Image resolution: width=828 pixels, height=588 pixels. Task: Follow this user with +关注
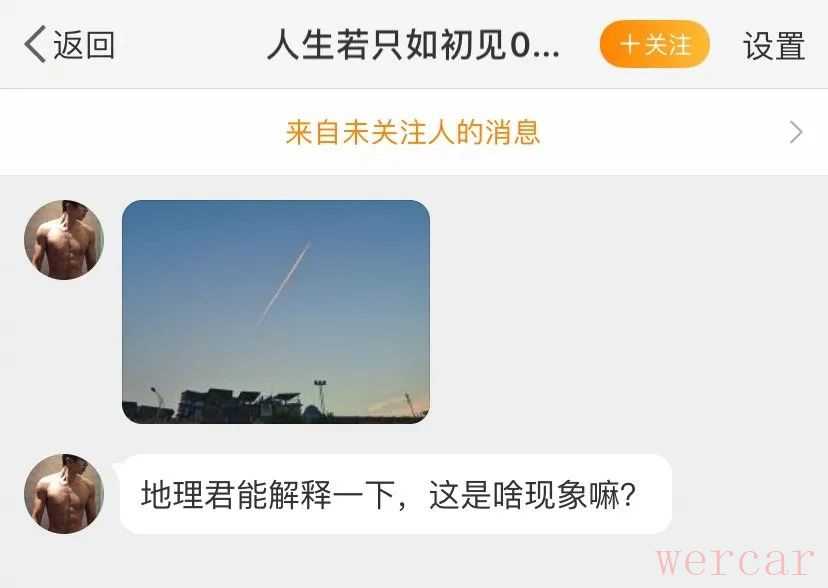655,45
